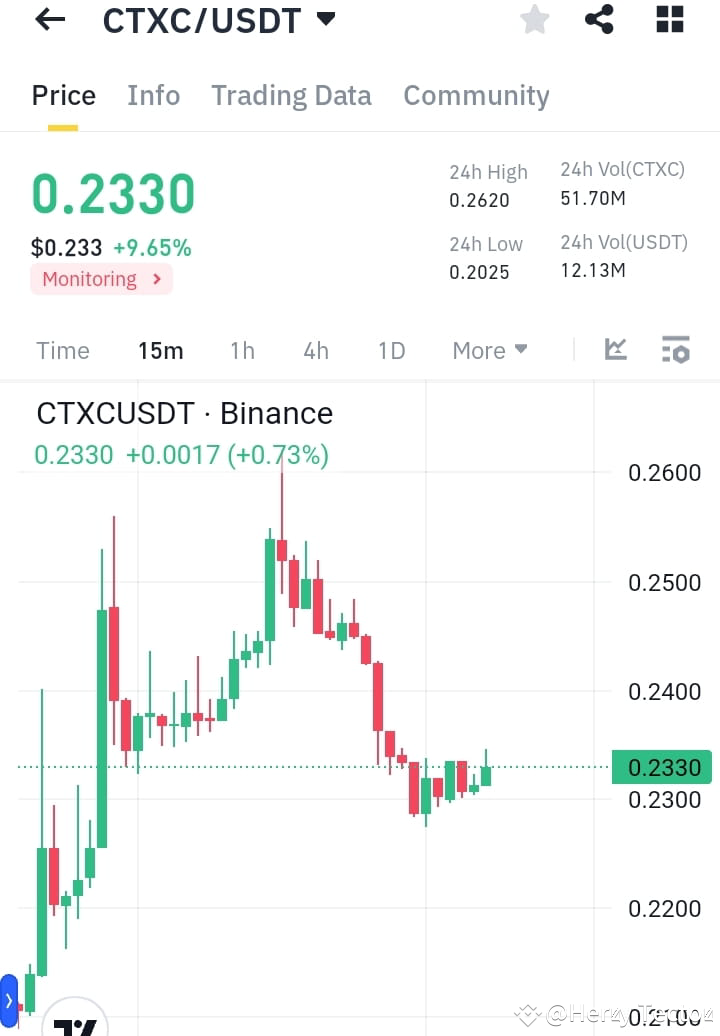Expand the More intervals dropdown
The image size is (720, 1036).
pyautogui.click(x=489, y=350)
